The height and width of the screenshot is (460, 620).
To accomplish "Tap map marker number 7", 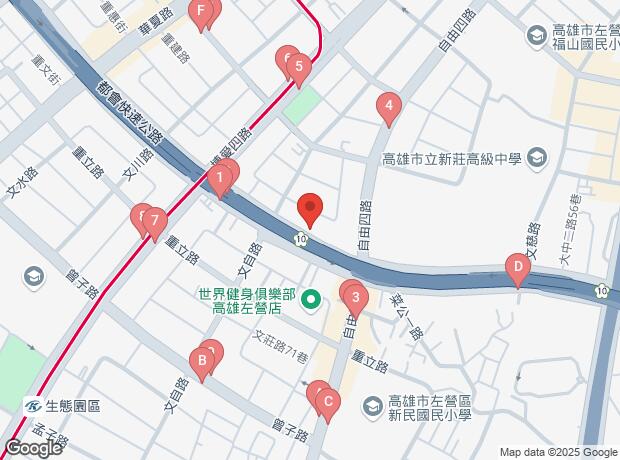I will [154, 221].
